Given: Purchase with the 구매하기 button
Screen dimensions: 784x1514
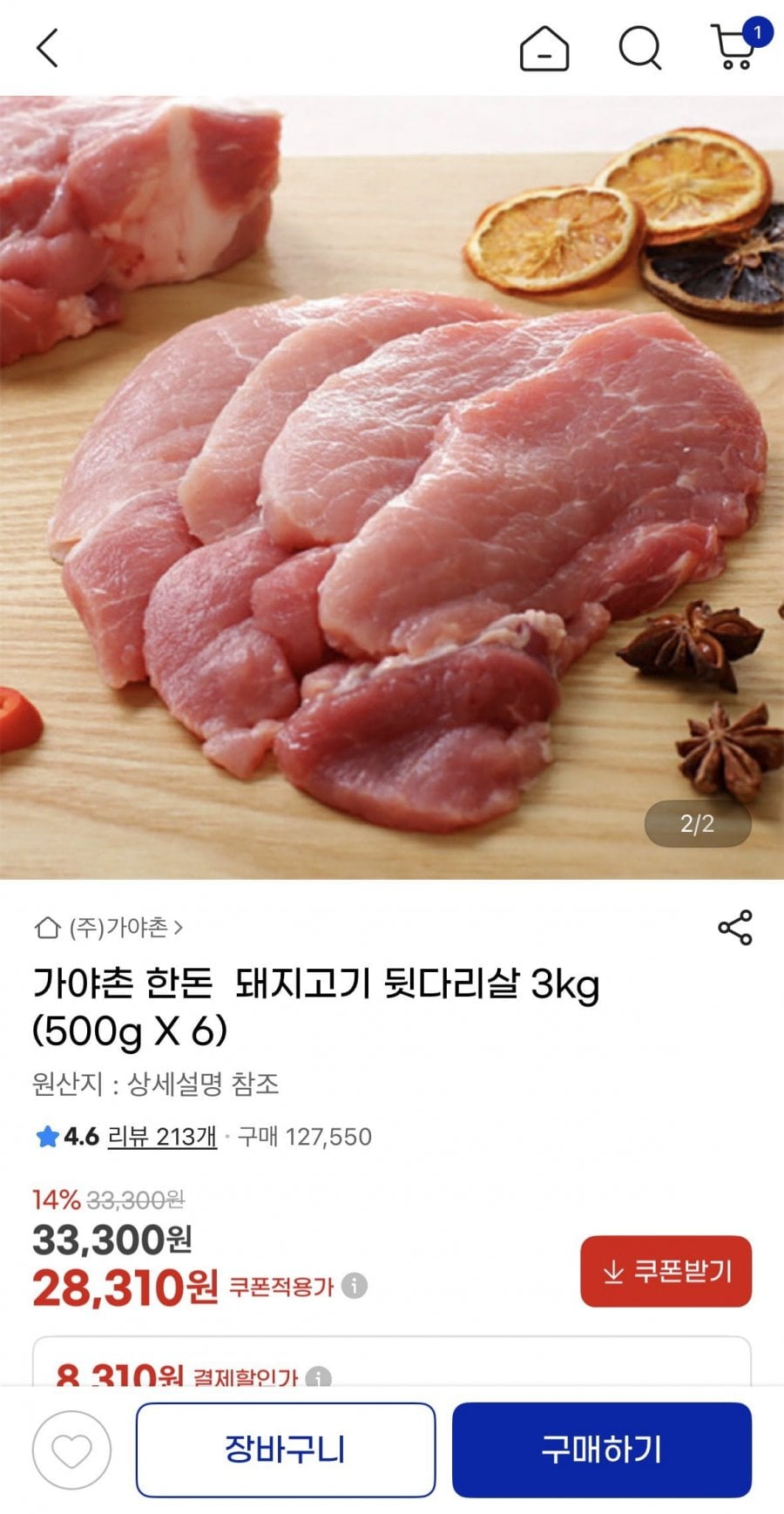Looking at the screenshot, I should tap(603, 1450).
